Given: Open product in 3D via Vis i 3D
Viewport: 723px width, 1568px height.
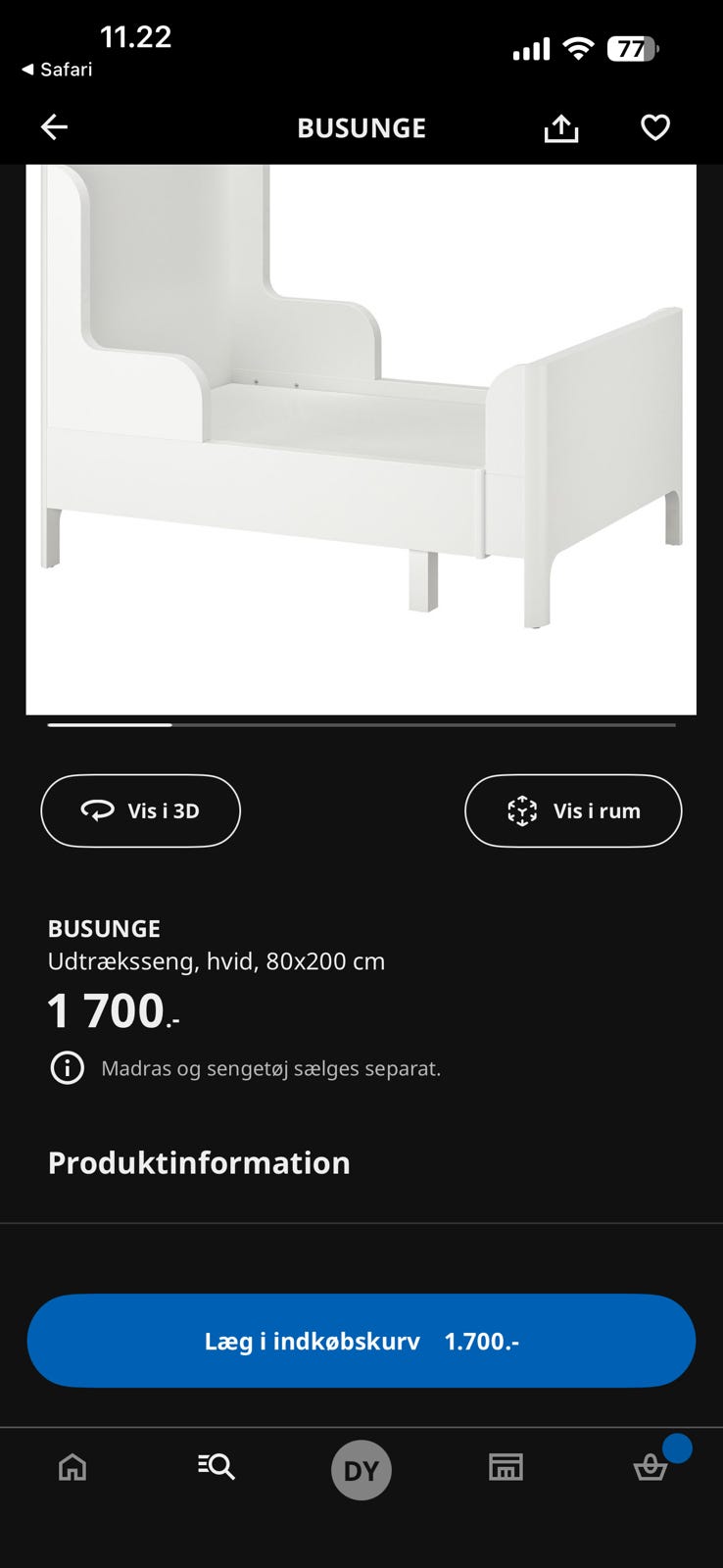Looking at the screenshot, I should click(140, 810).
